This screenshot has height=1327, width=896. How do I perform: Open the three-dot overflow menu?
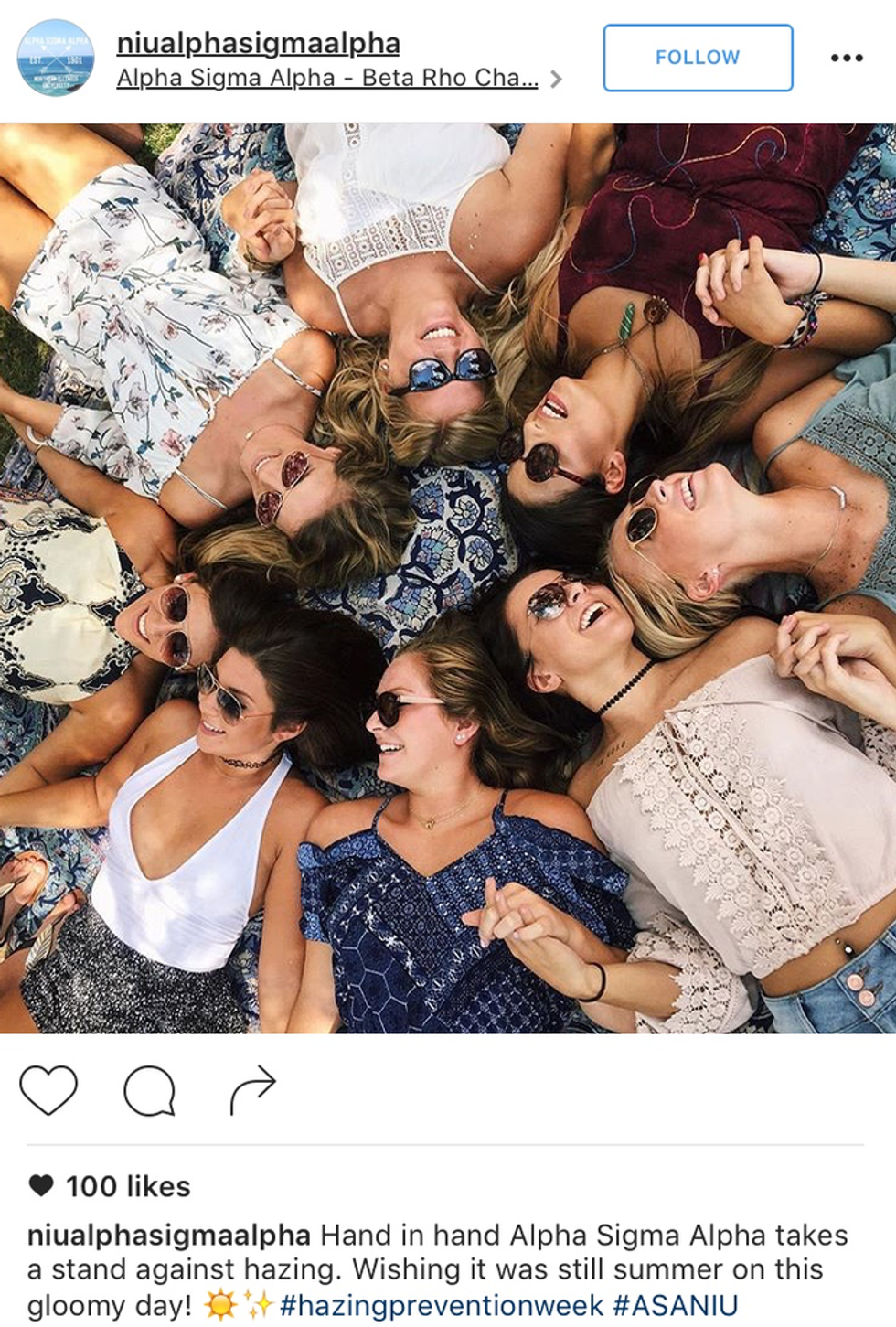(846, 58)
